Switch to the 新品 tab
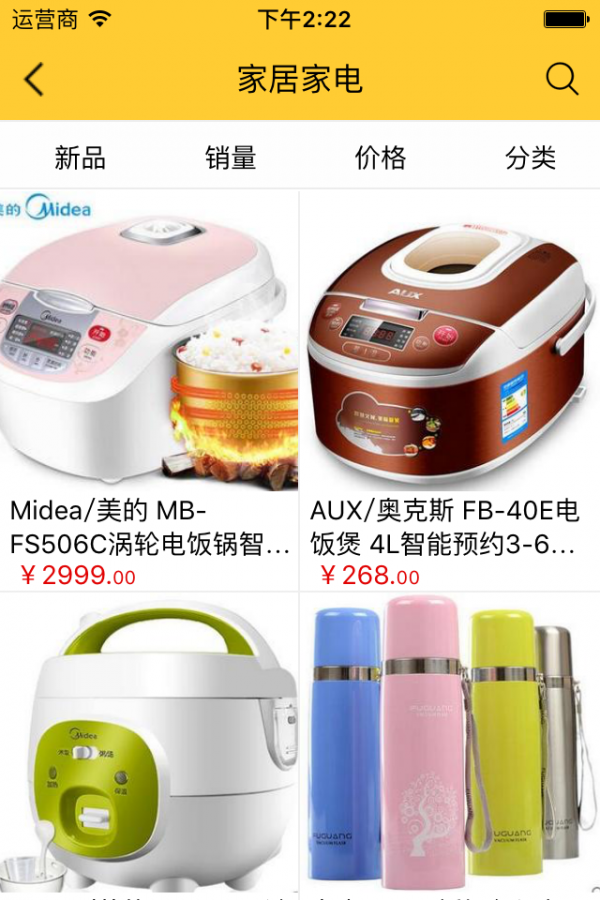Viewport: 600px width, 900px height. pyautogui.click(x=80, y=157)
